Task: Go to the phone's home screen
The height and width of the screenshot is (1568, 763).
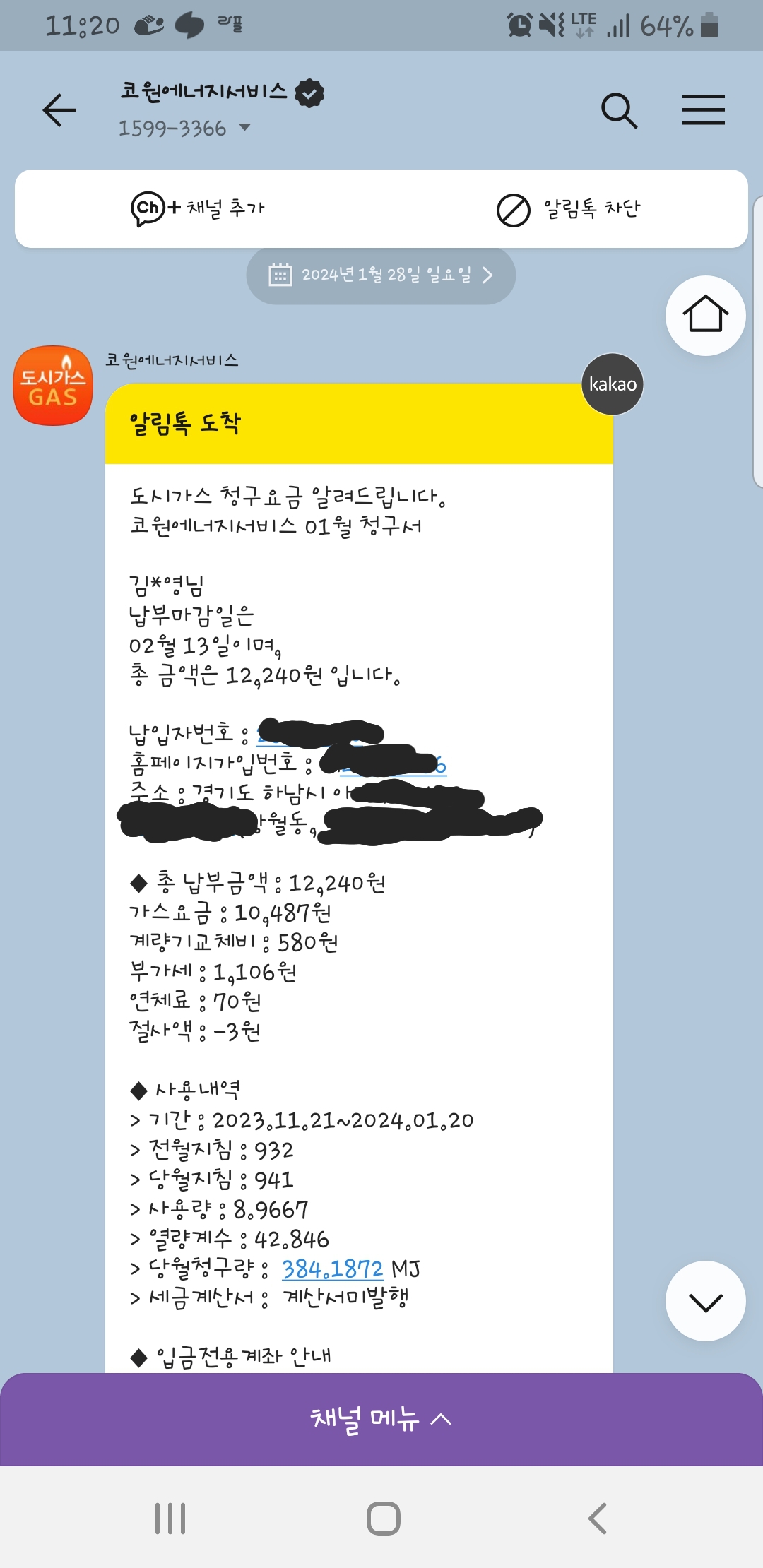Action: click(383, 1518)
